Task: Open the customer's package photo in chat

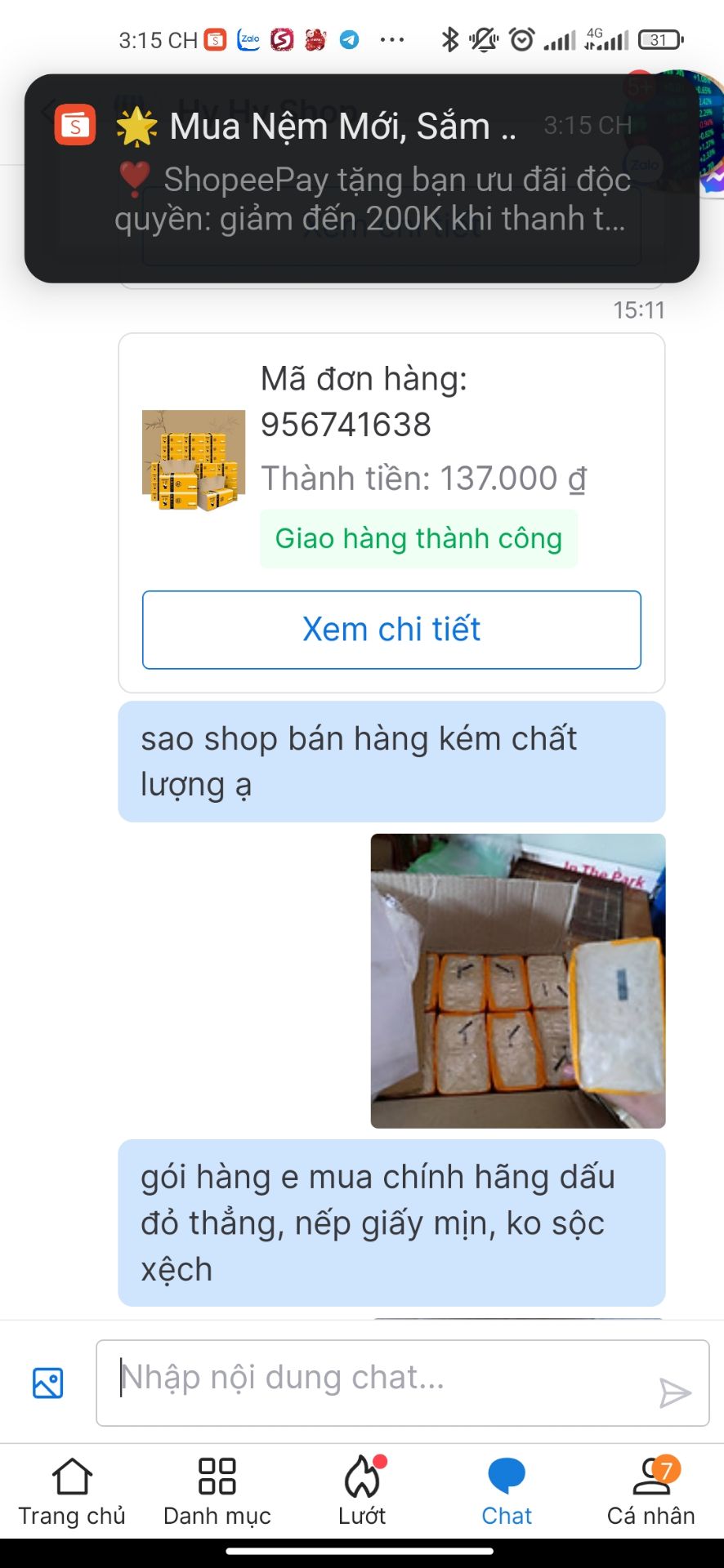Action: pyautogui.click(x=518, y=980)
